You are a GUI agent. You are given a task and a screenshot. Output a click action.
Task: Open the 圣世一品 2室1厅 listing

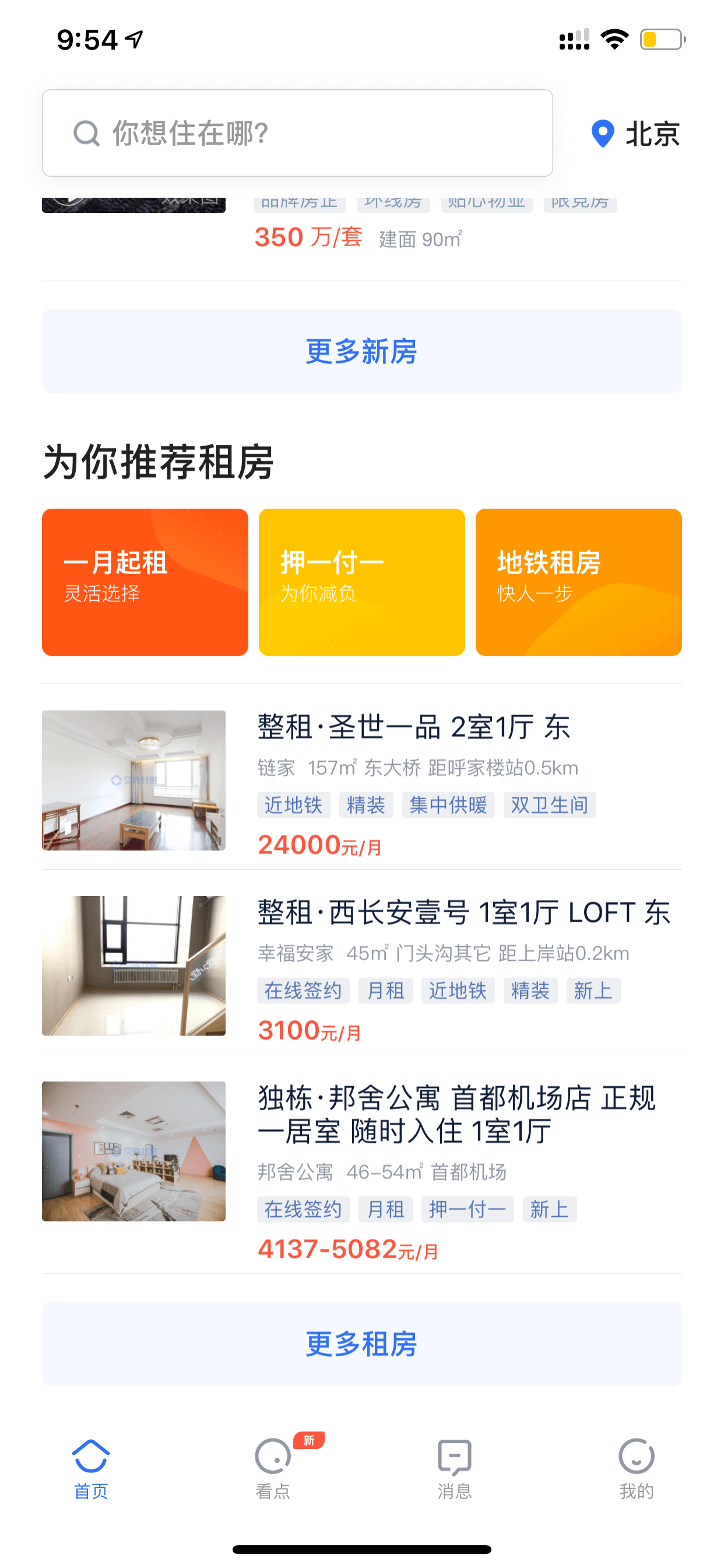click(362, 780)
